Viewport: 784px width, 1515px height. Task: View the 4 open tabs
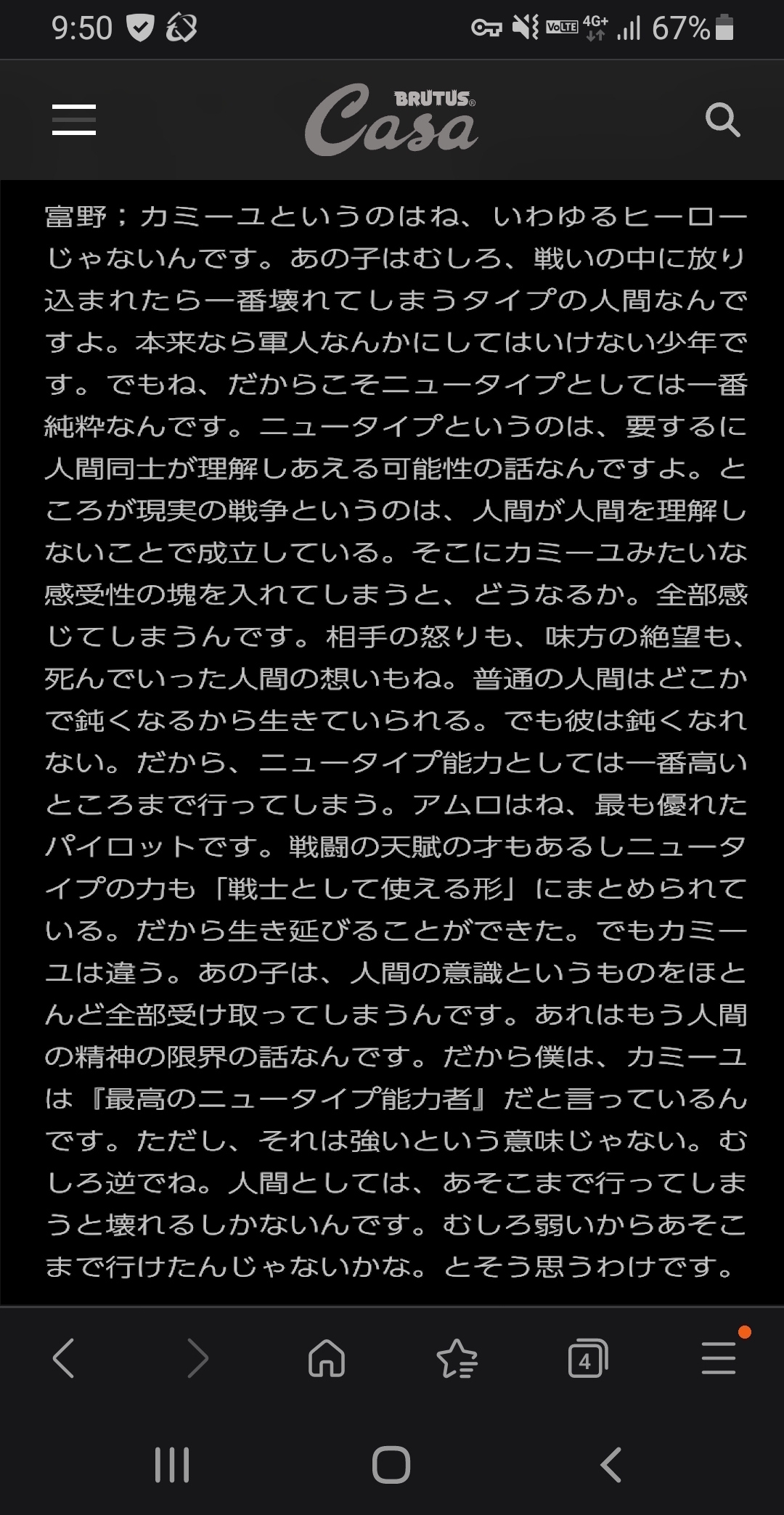[587, 1359]
